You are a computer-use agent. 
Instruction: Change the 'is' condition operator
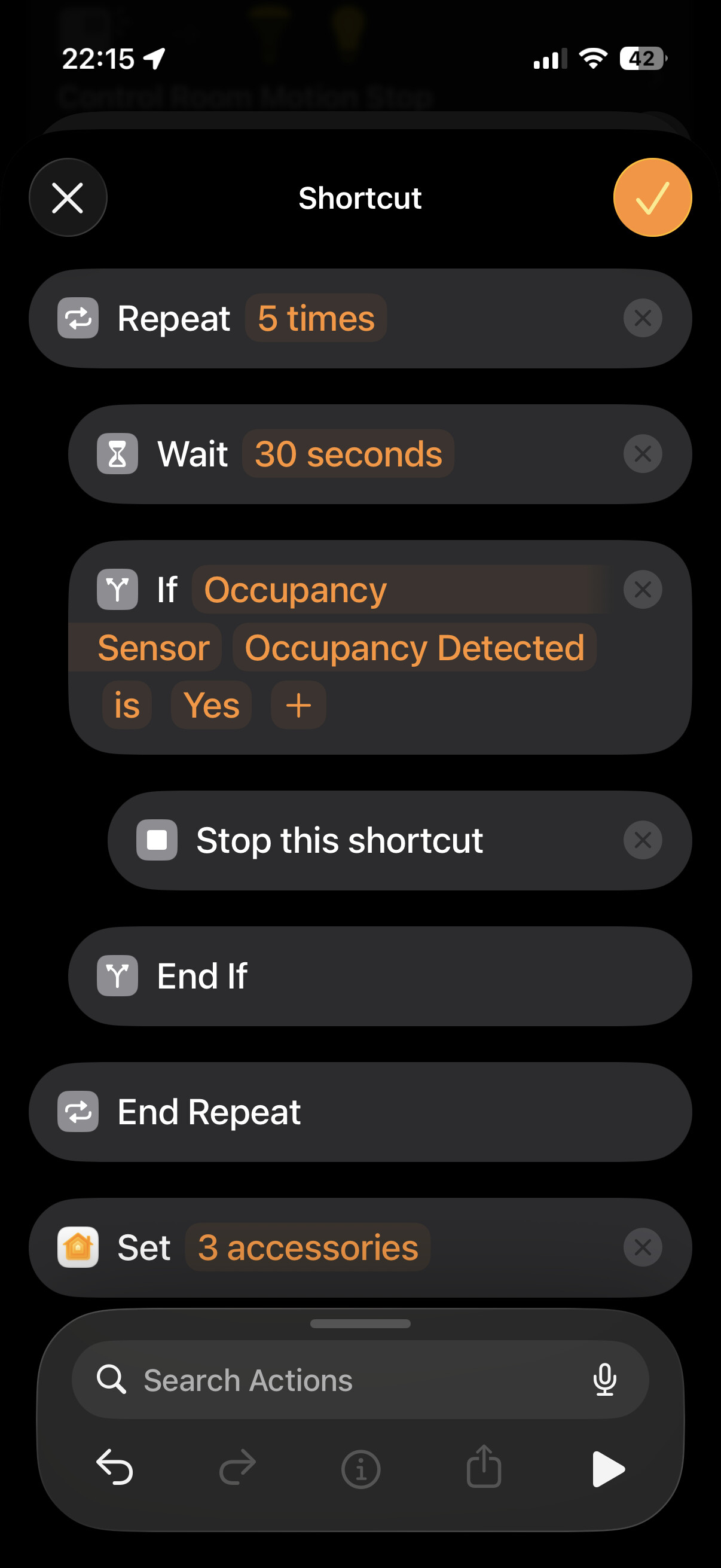pos(127,706)
